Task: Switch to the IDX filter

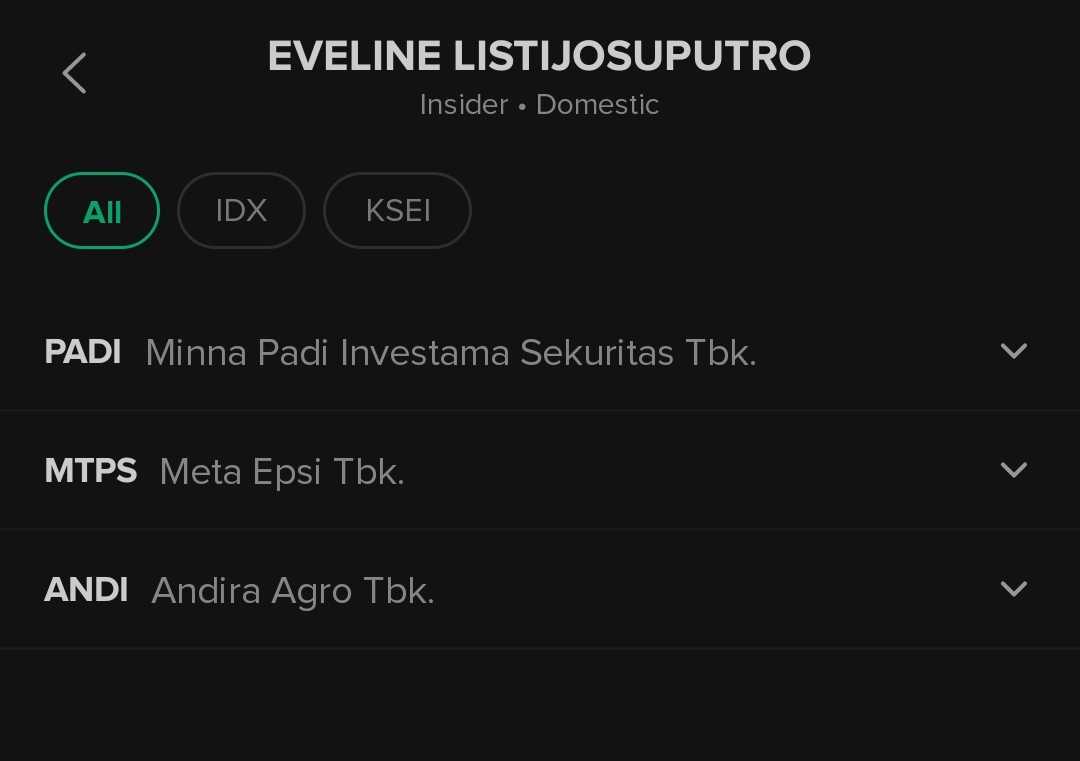Action: pos(241,211)
